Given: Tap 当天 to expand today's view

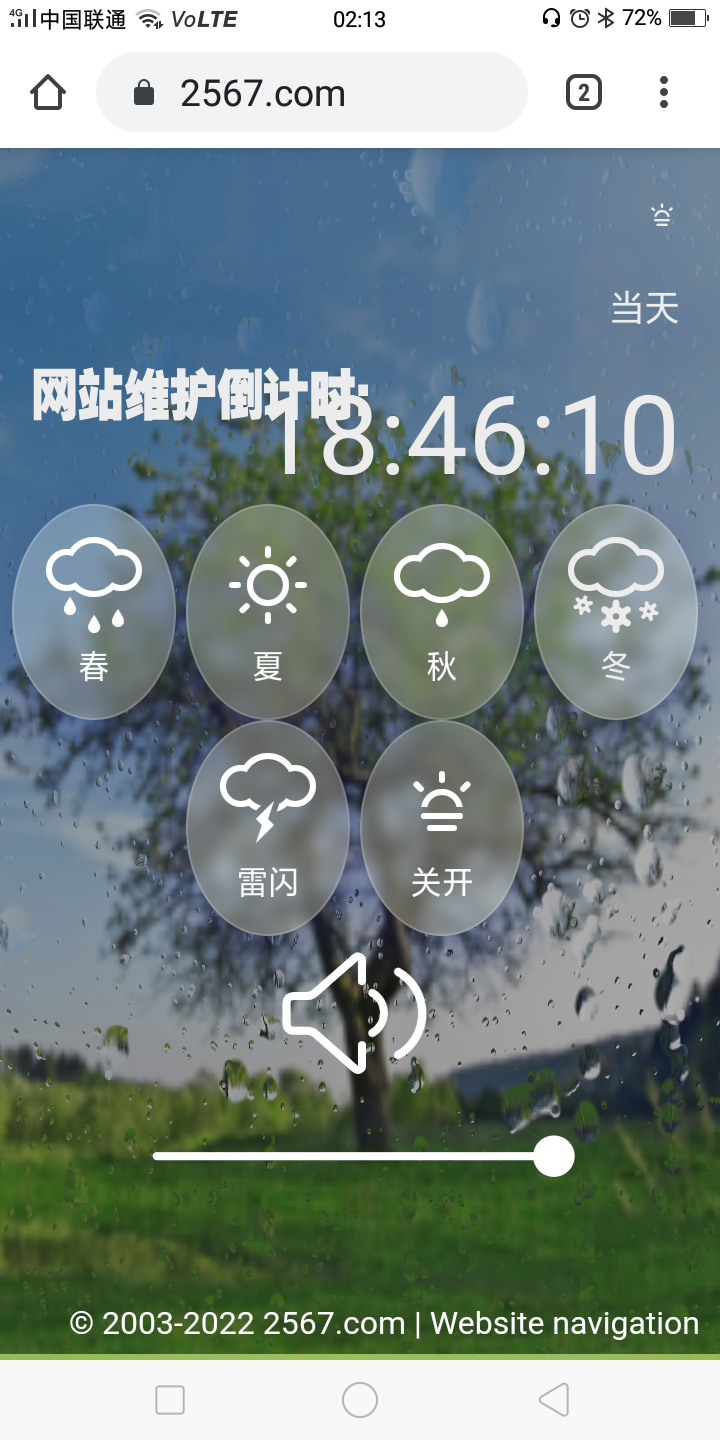Looking at the screenshot, I should (644, 308).
